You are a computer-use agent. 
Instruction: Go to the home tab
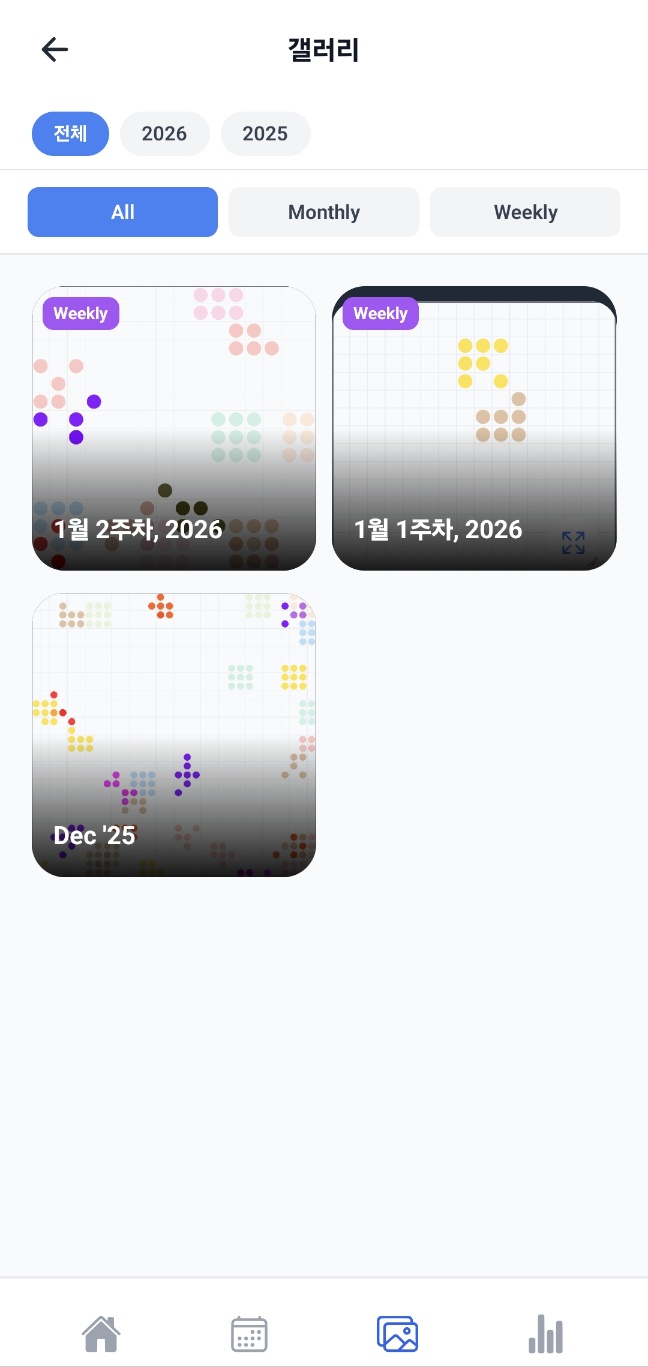101,1333
